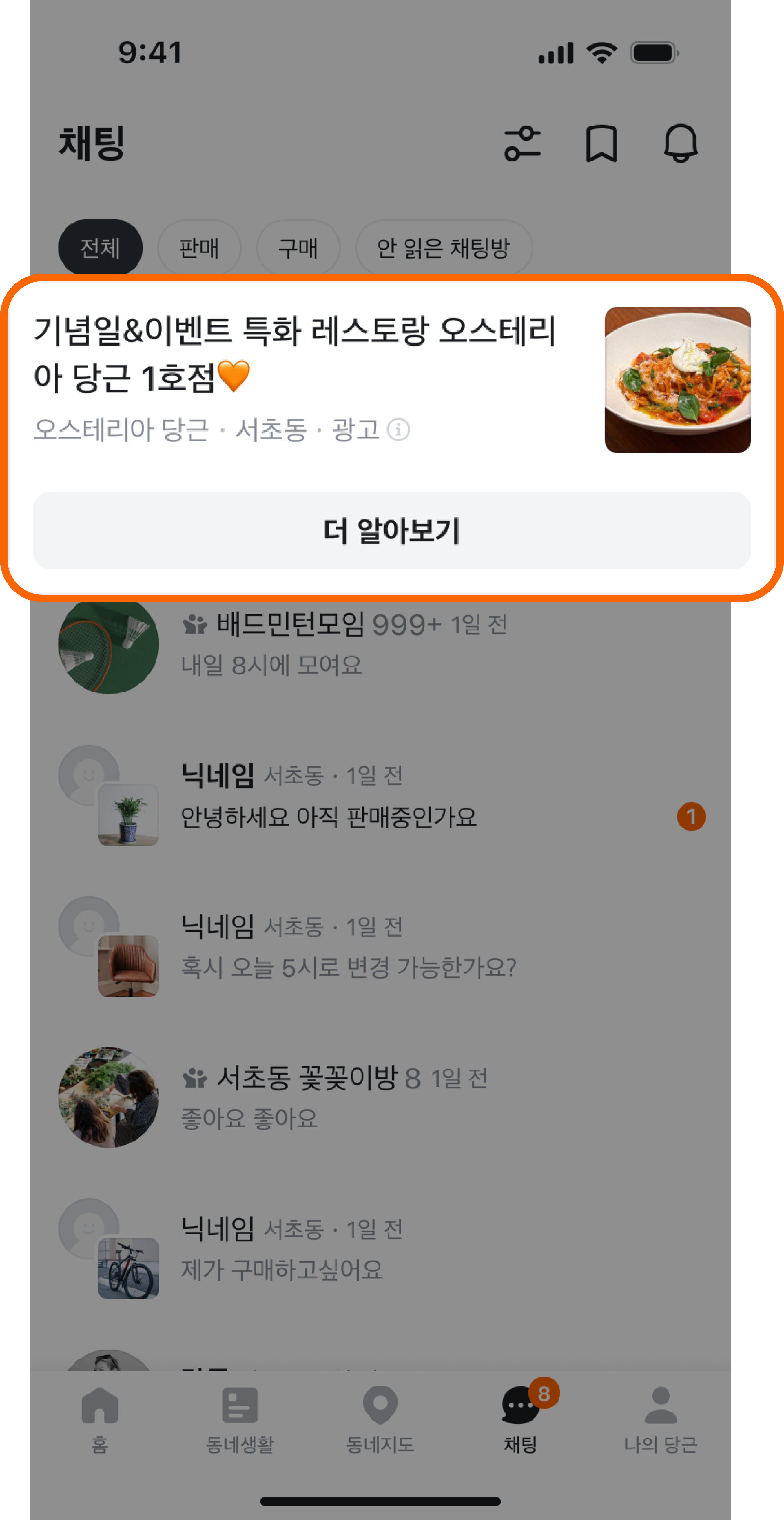Open the bookmark icon in the header

point(601,143)
